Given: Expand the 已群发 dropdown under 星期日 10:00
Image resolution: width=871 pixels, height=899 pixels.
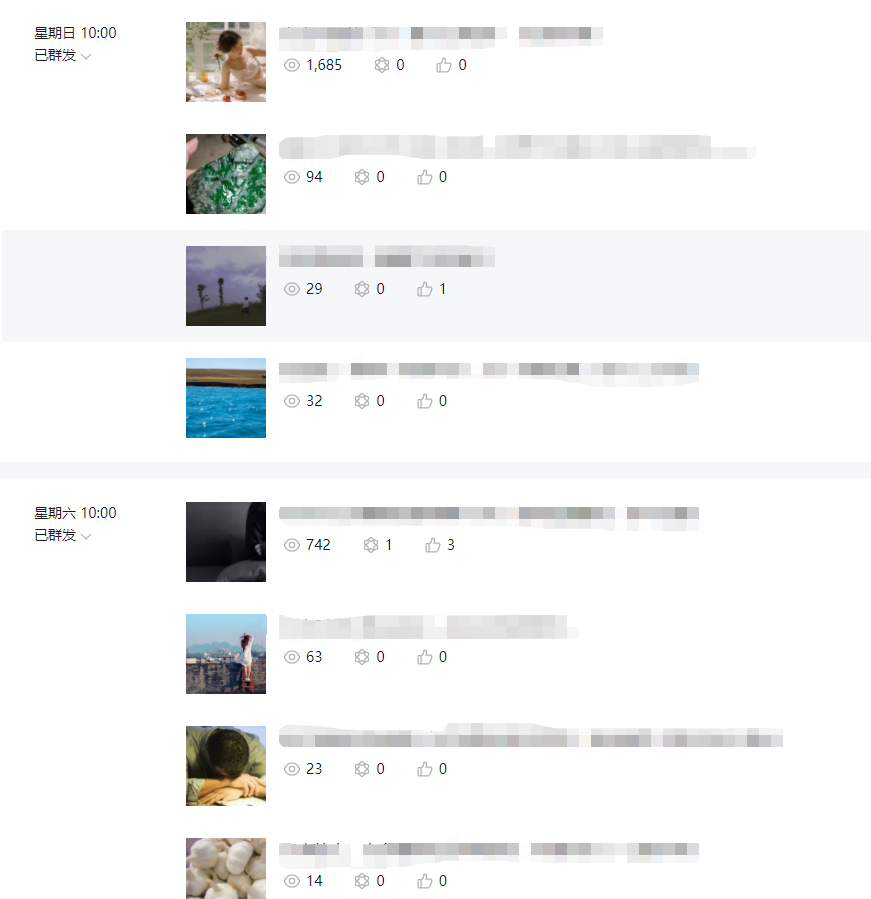Looking at the screenshot, I should click(63, 56).
